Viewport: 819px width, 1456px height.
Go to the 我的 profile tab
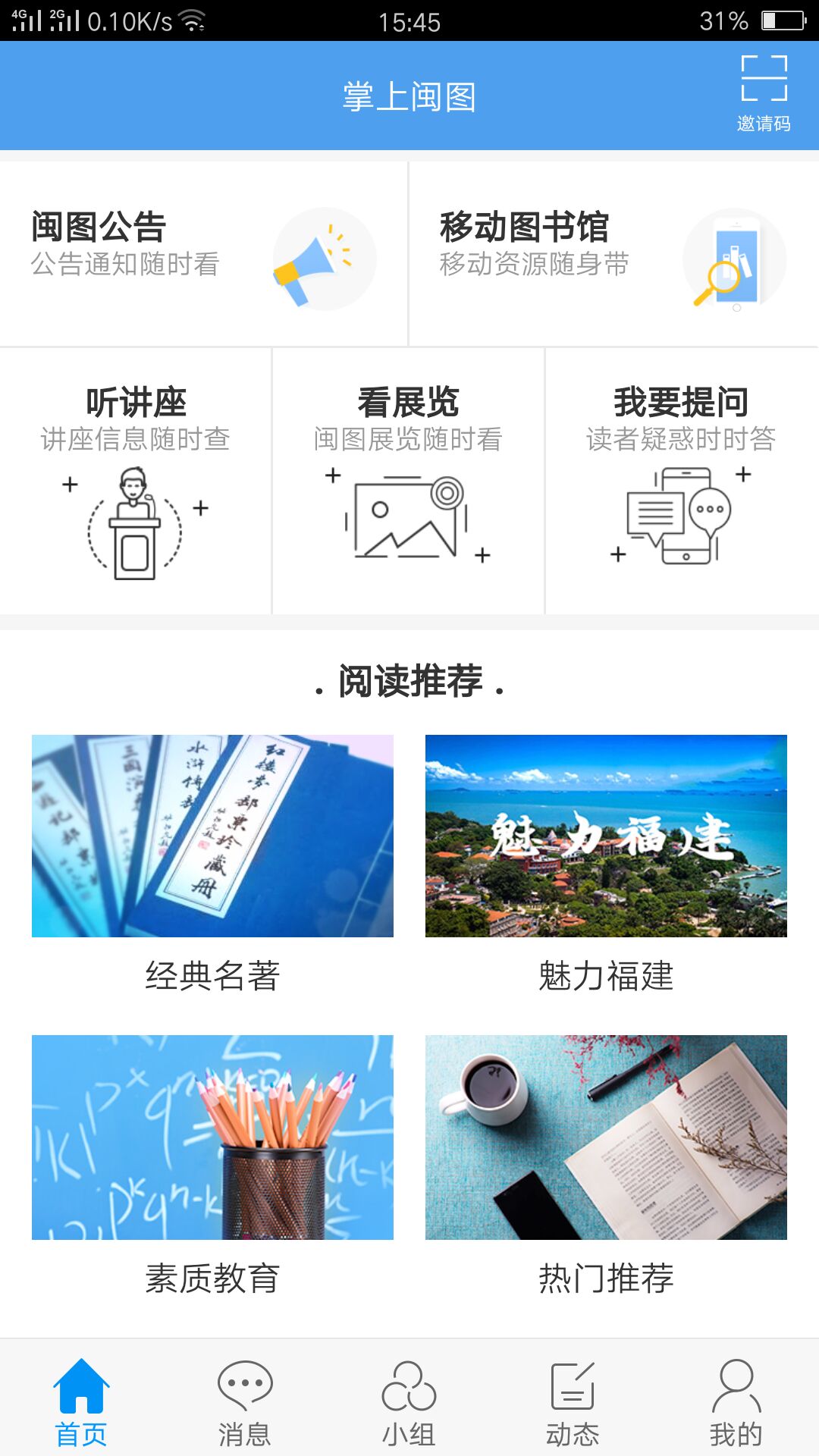[736, 1402]
